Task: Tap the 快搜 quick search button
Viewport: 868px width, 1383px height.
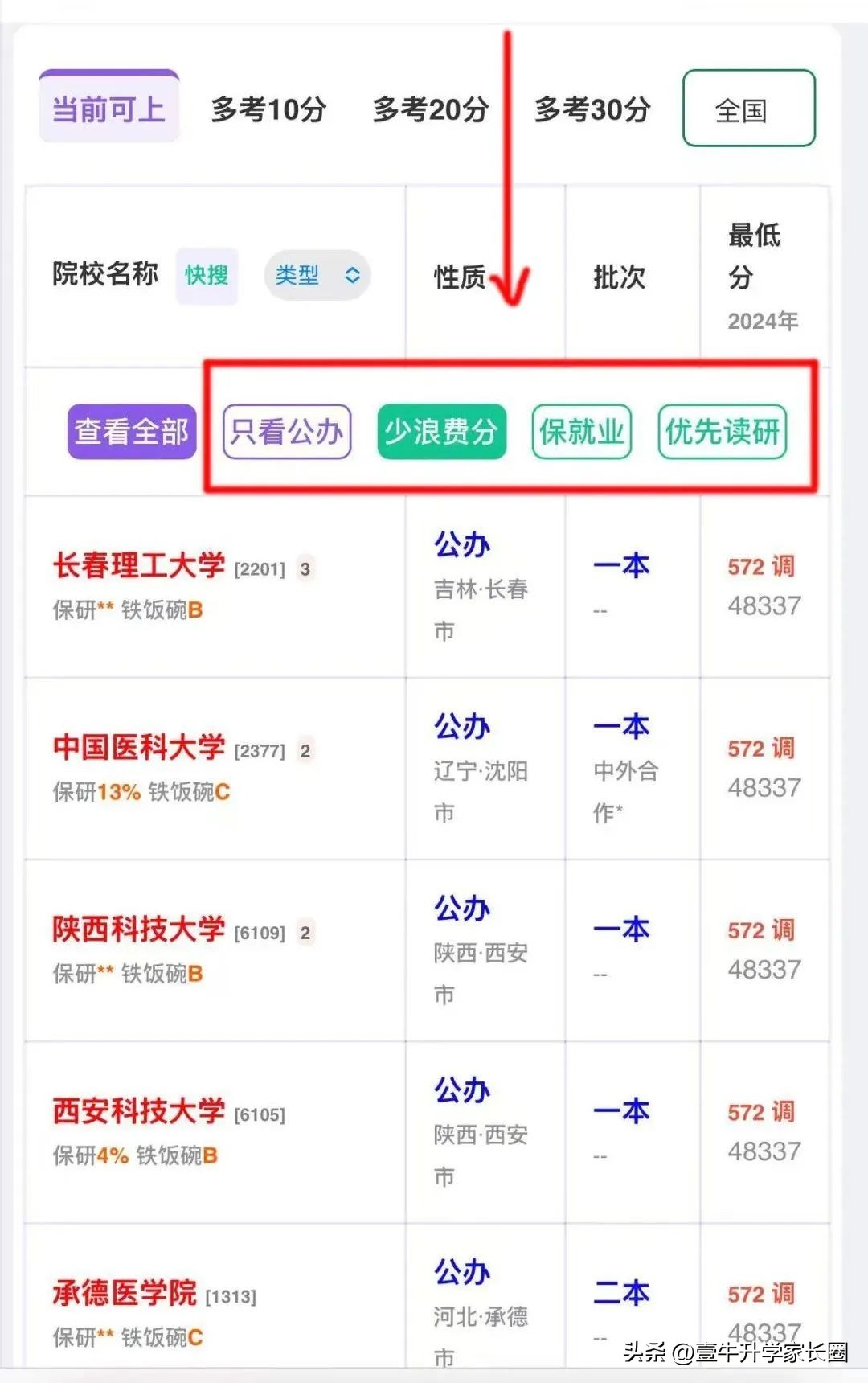Action: (207, 276)
